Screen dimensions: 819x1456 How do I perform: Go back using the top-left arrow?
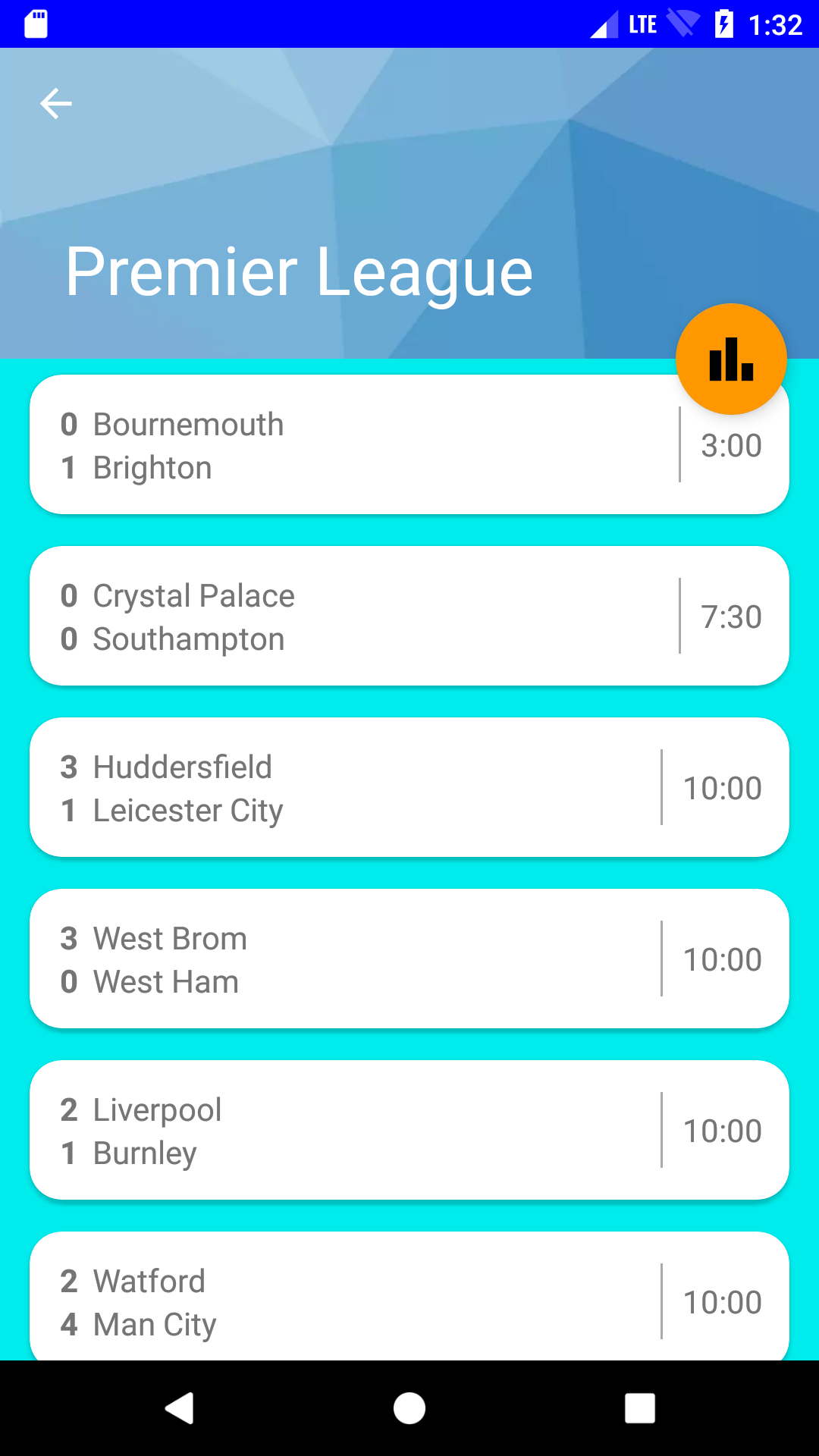[x=56, y=104]
